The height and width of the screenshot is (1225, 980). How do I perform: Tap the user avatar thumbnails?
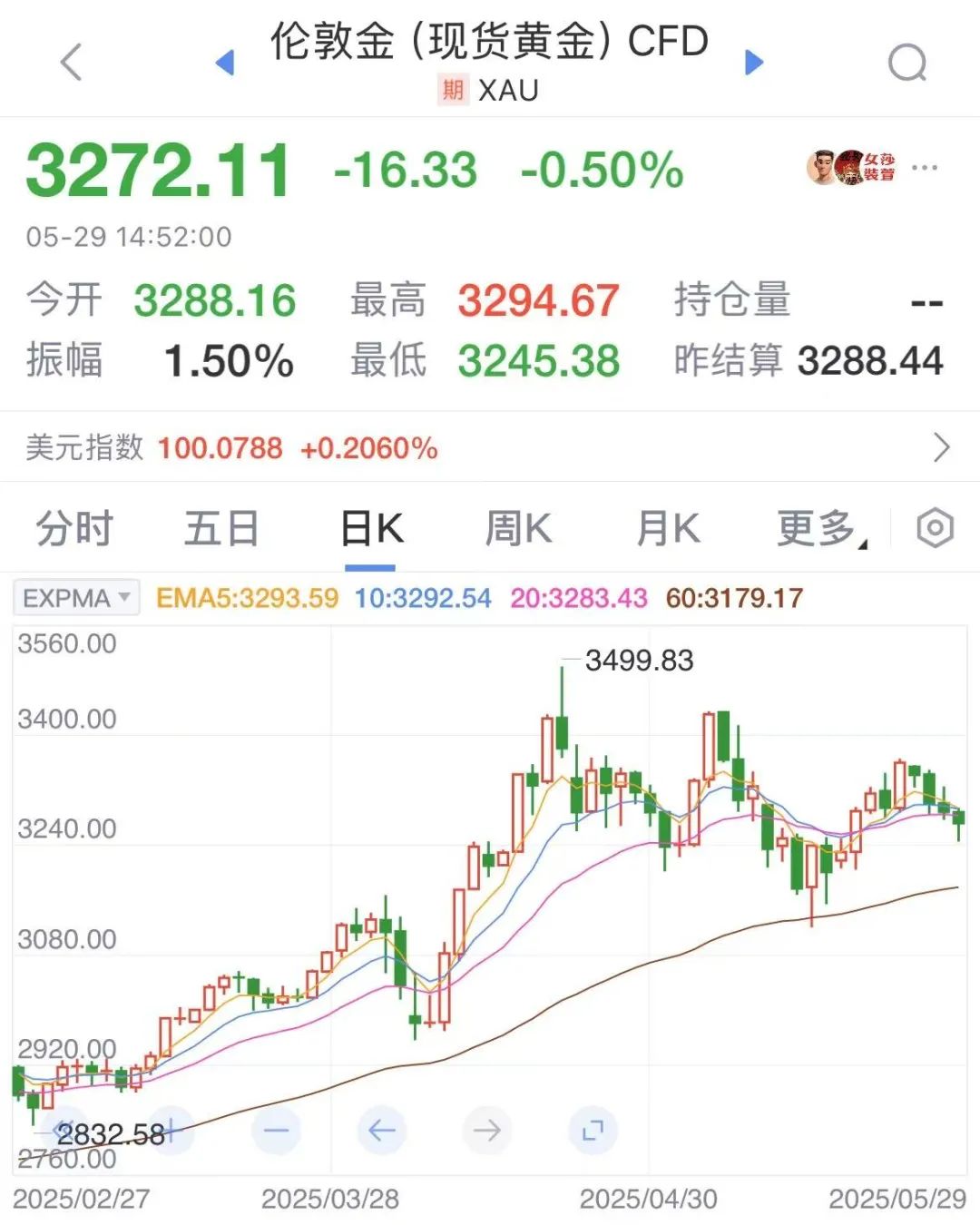pyautogui.click(x=837, y=167)
